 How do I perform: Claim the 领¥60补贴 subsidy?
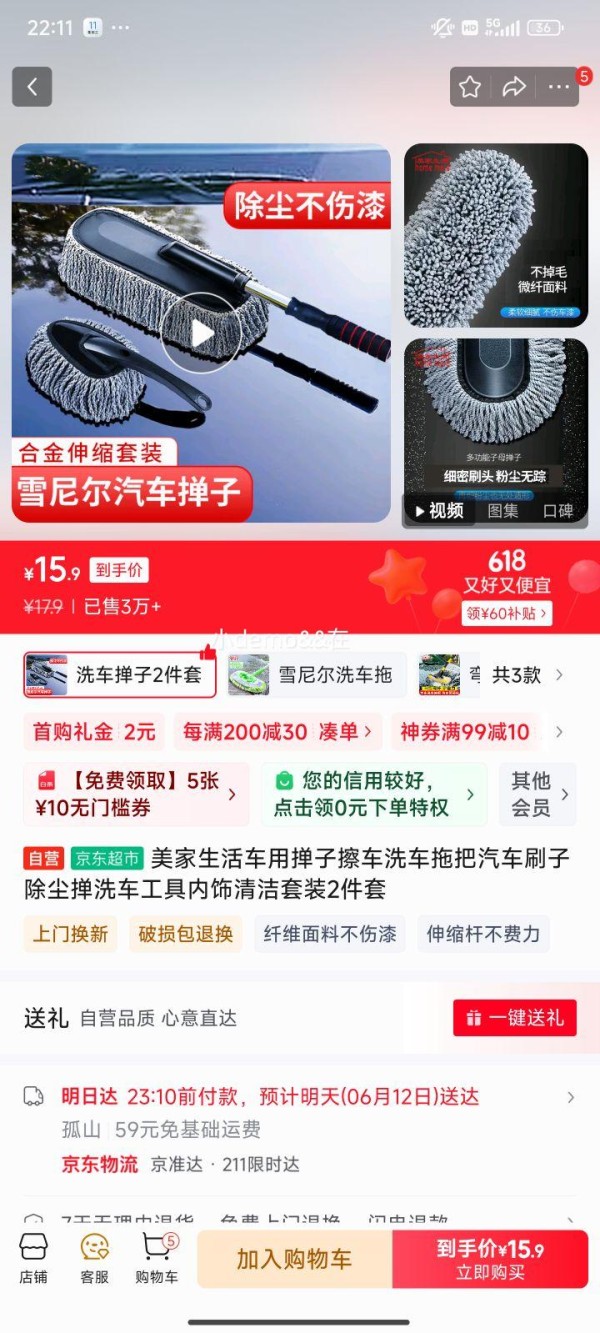(507, 613)
